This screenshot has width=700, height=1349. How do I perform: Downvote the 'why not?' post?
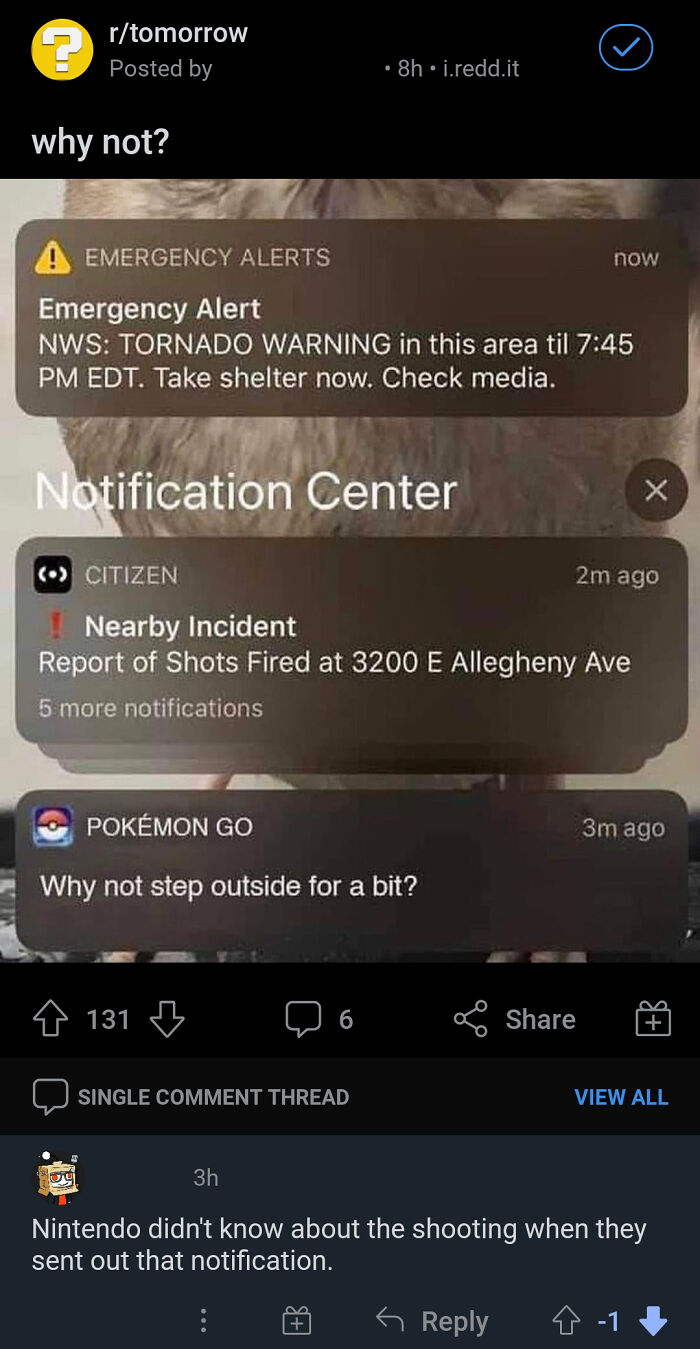(167, 1019)
